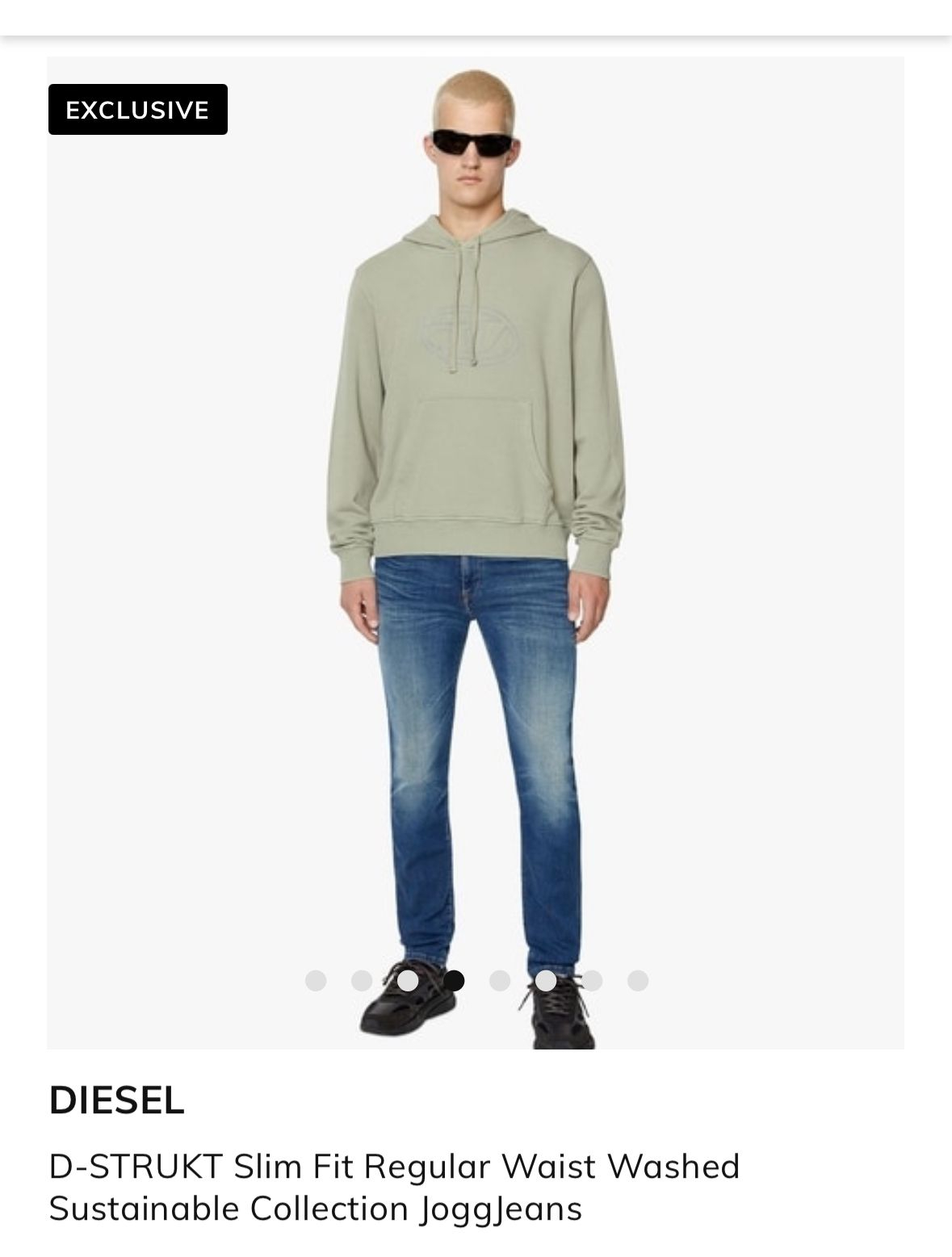Jump to the last image indicator dot
The width and height of the screenshot is (952, 1257).
coord(638,981)
